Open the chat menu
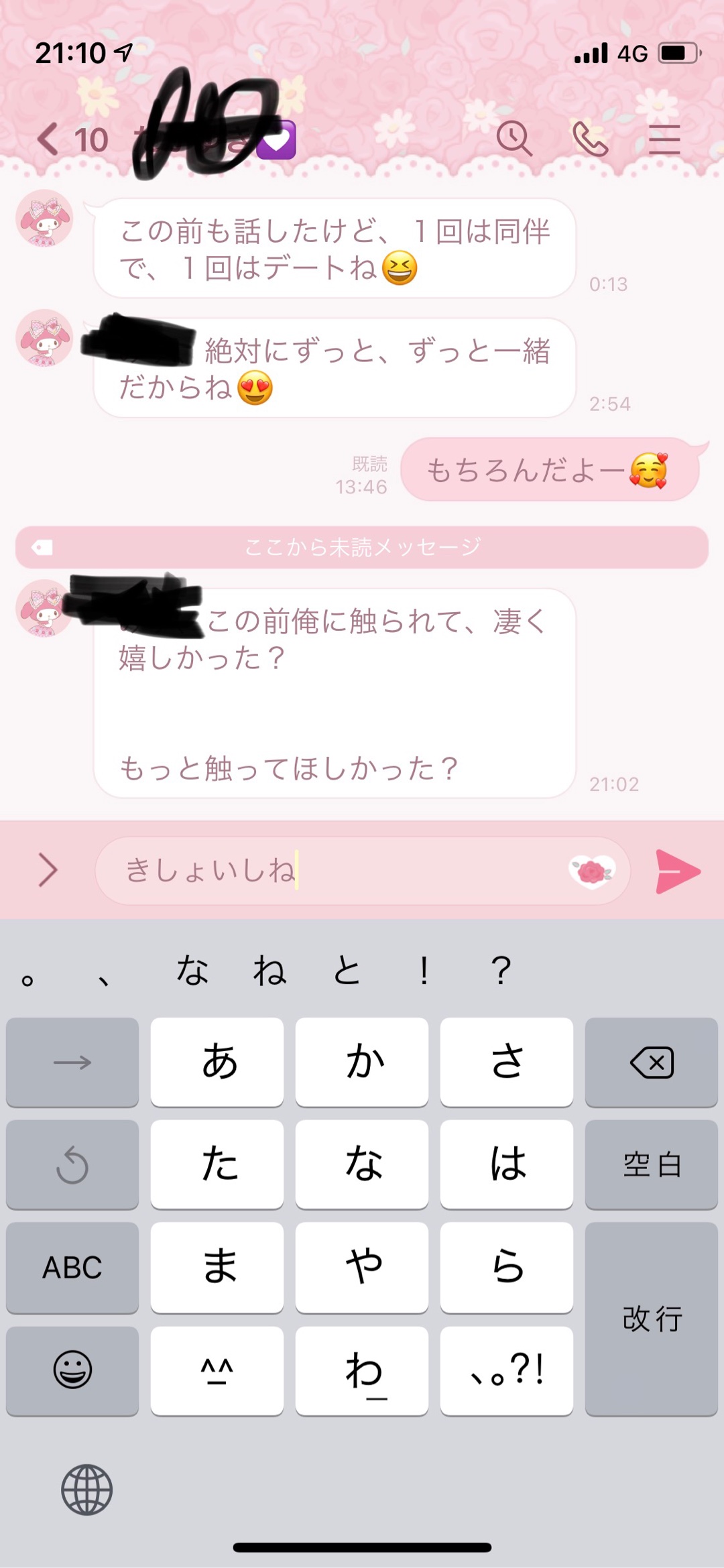 pyautogui.click(x=664, y=139)
